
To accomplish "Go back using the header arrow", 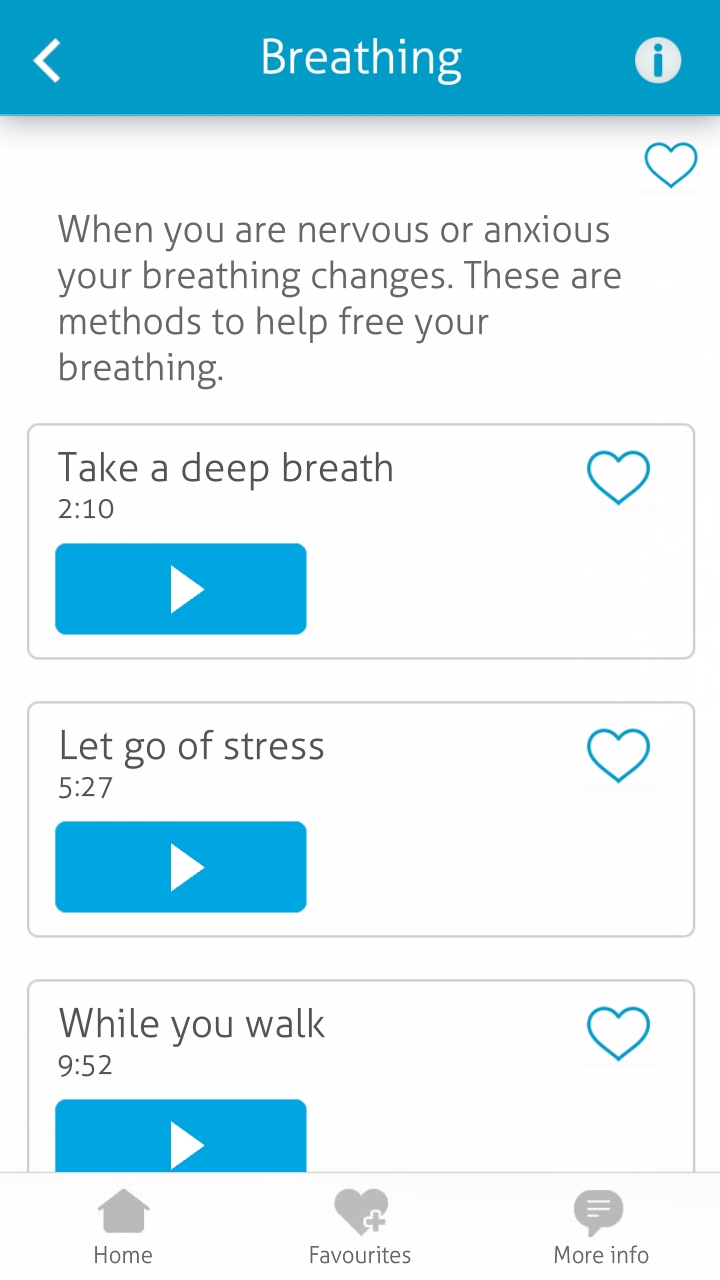I will tap(47, 60).
